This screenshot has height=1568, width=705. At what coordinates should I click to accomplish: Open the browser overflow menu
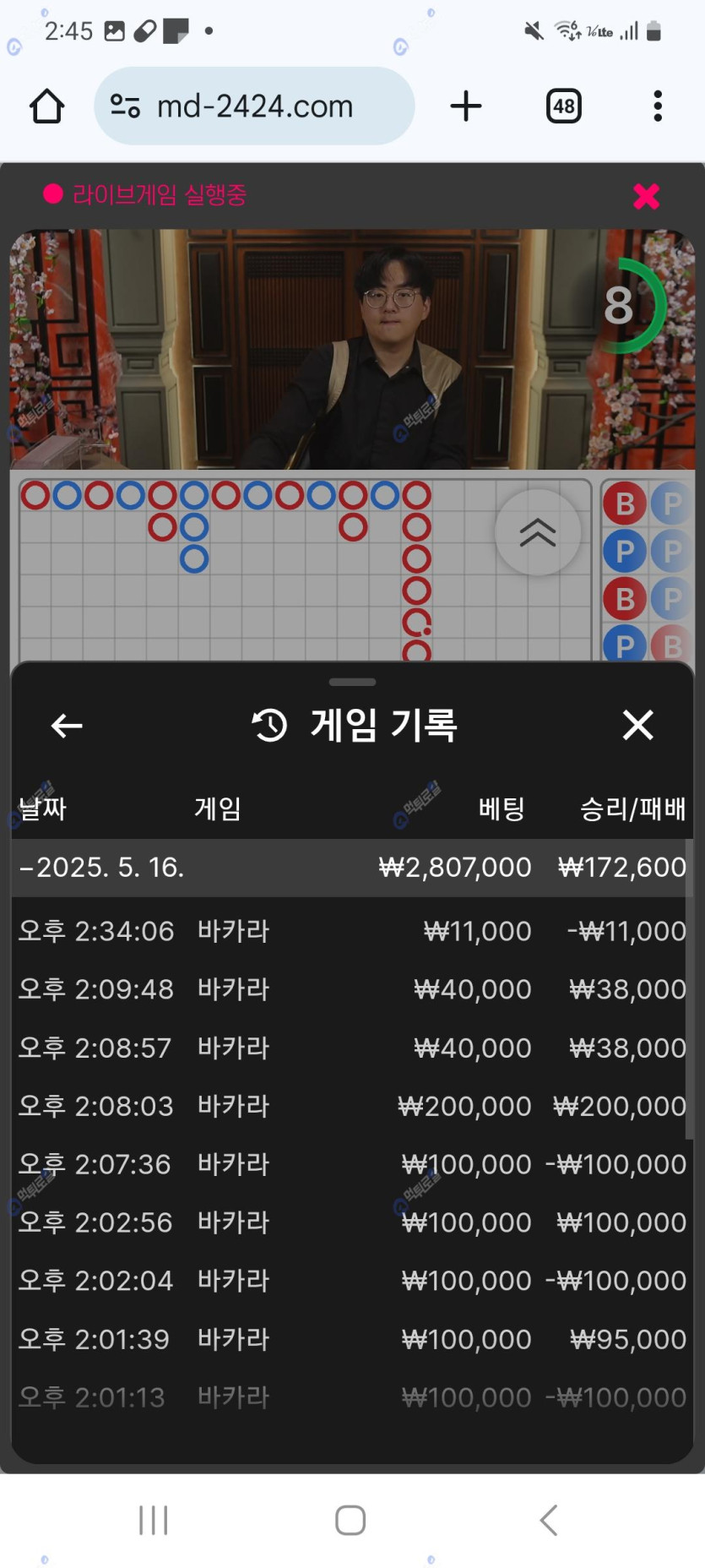pyautogui.click(x=657, y=106)
